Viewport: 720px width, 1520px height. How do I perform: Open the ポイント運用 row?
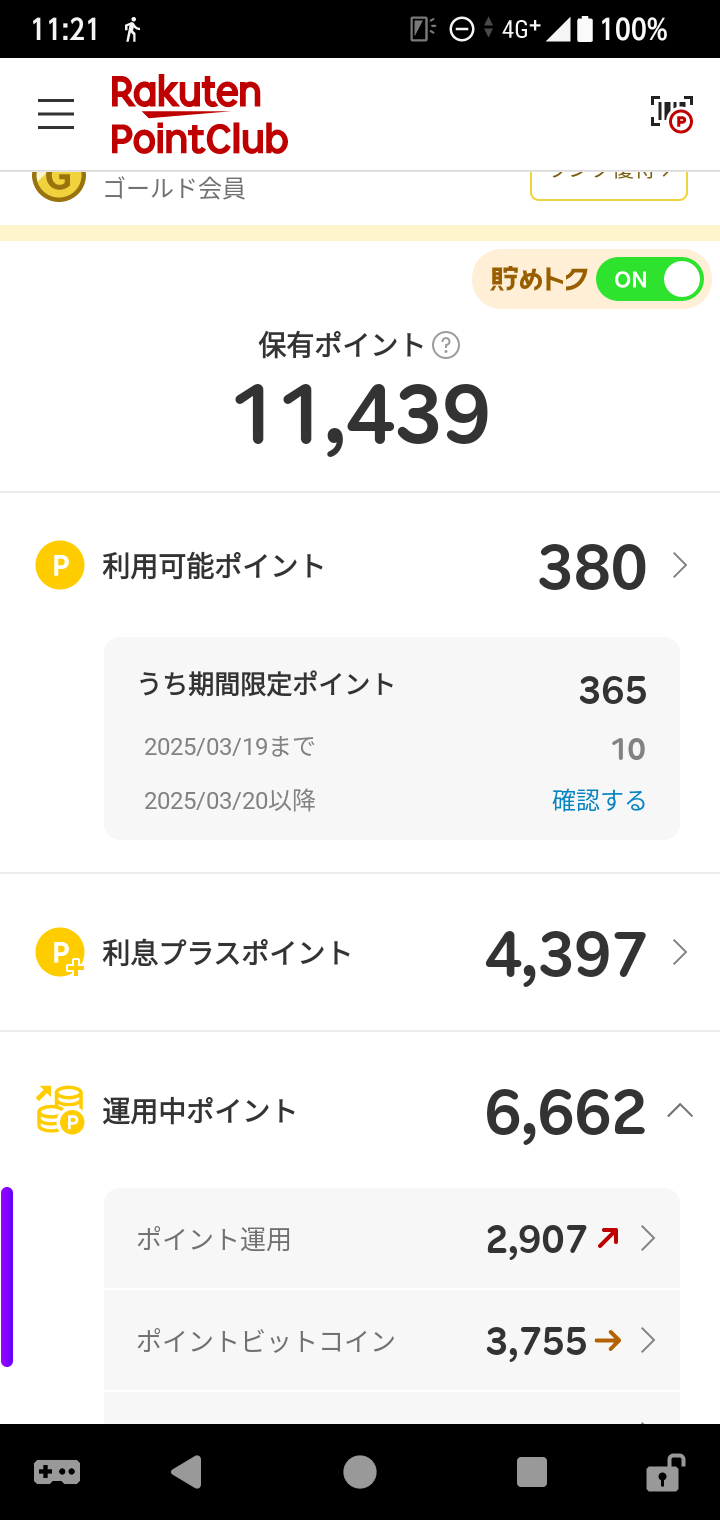click(x=392, y=1239)
